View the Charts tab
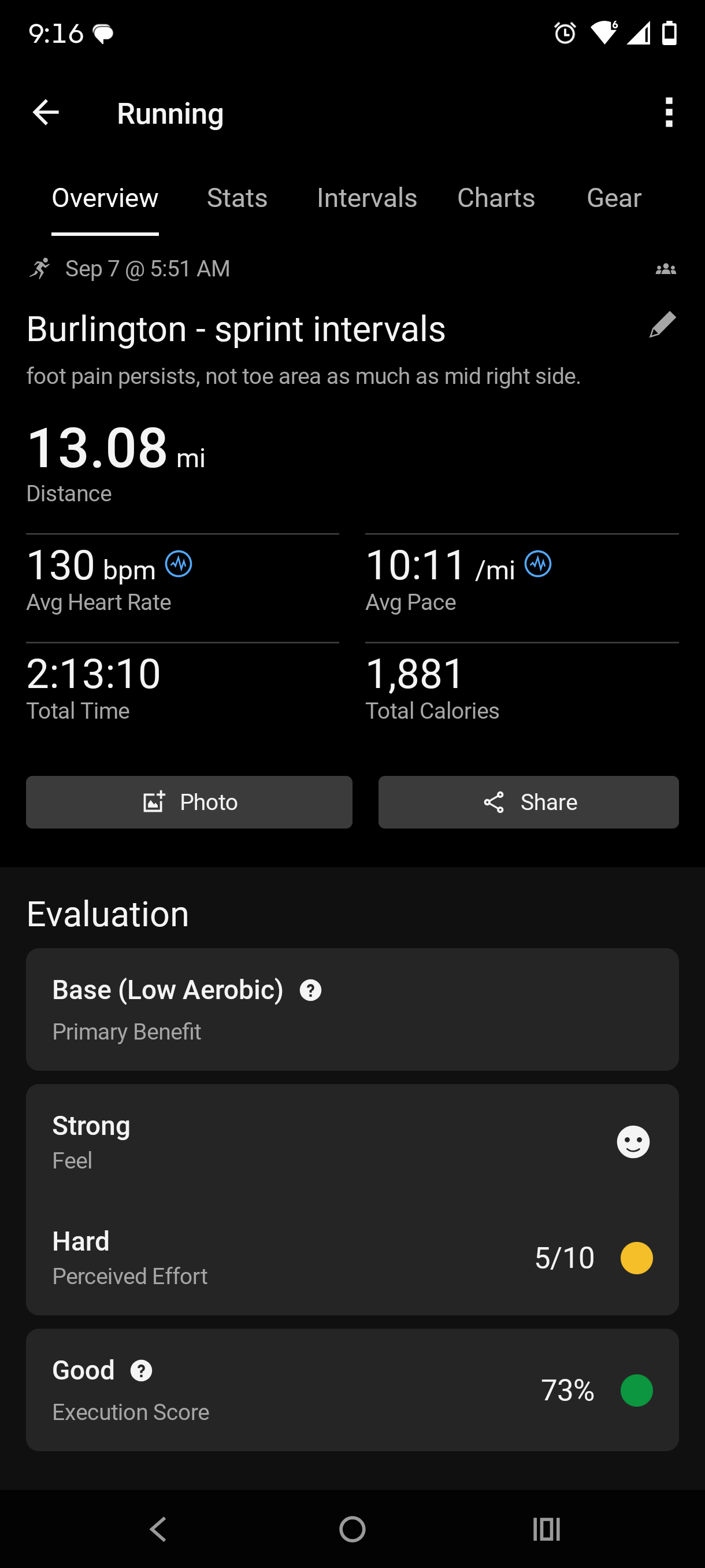 point(496,198)
